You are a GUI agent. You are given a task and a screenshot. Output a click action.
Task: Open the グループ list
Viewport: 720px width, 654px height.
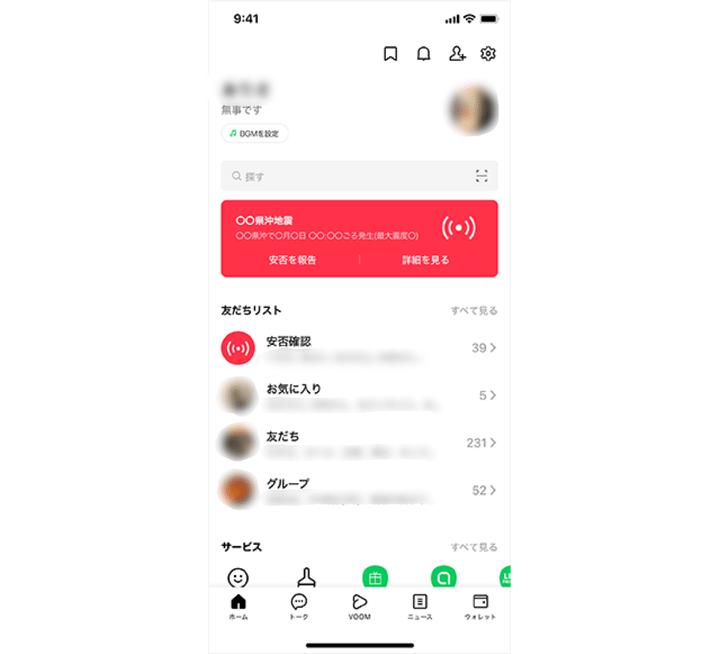[359, 490]
